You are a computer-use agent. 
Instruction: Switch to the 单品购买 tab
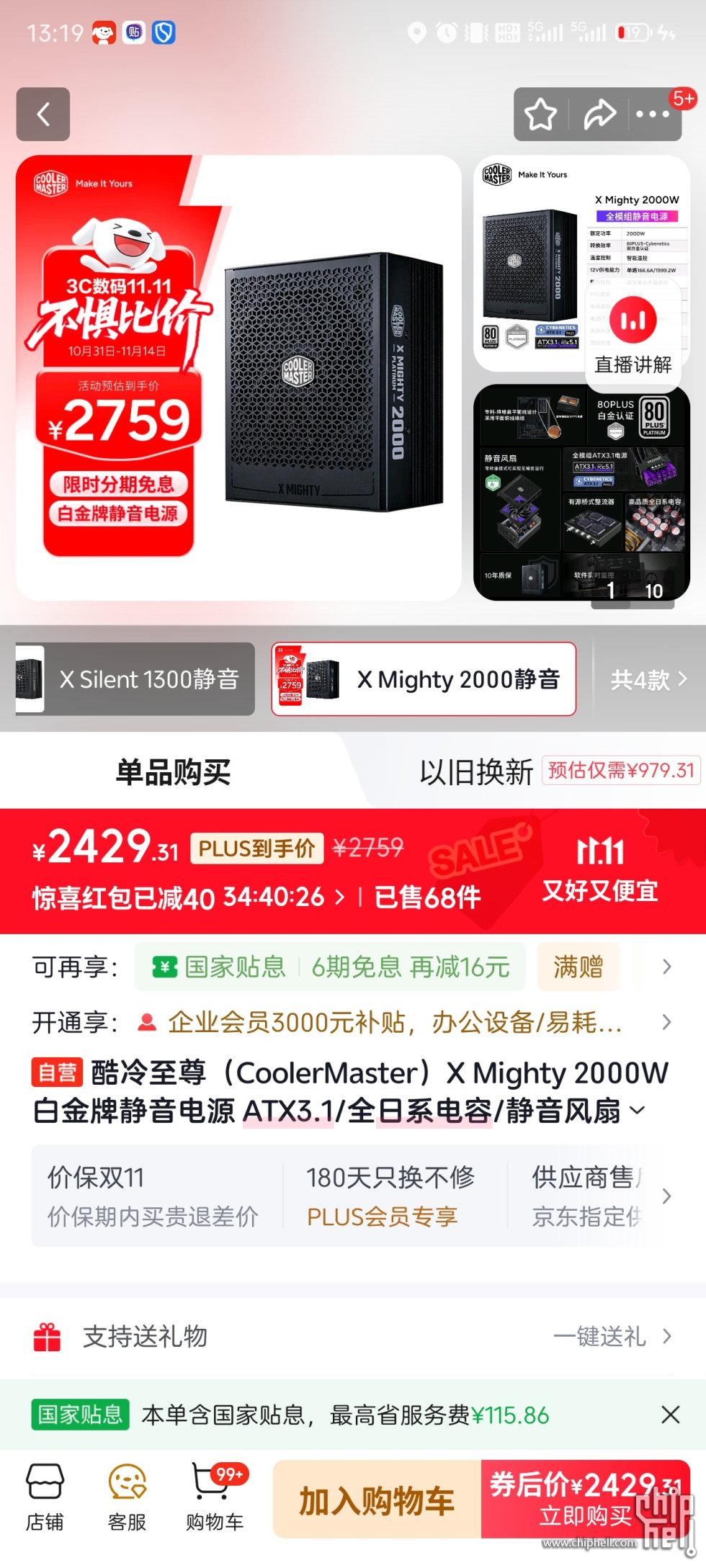tap(173, 772)
